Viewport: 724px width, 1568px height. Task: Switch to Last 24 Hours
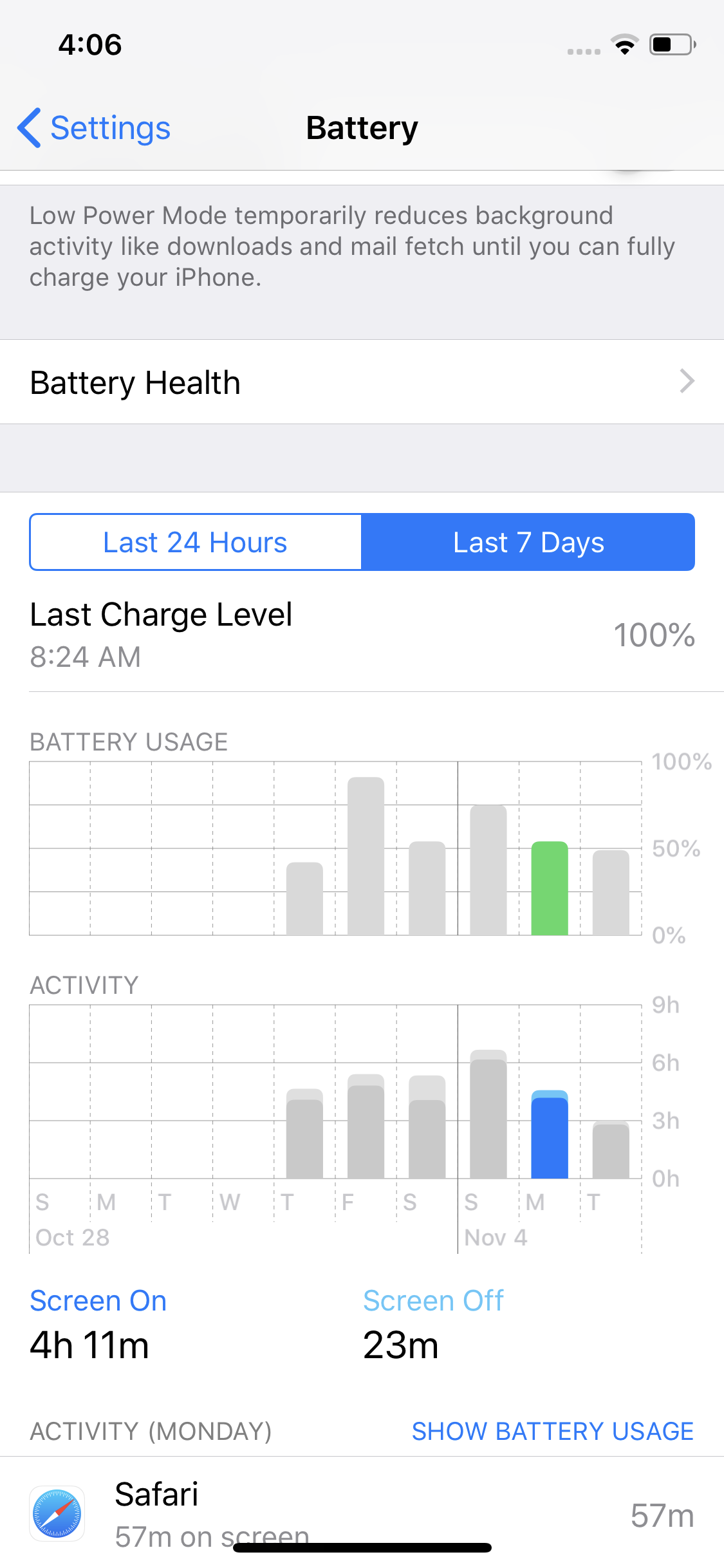tap(196, 542)
